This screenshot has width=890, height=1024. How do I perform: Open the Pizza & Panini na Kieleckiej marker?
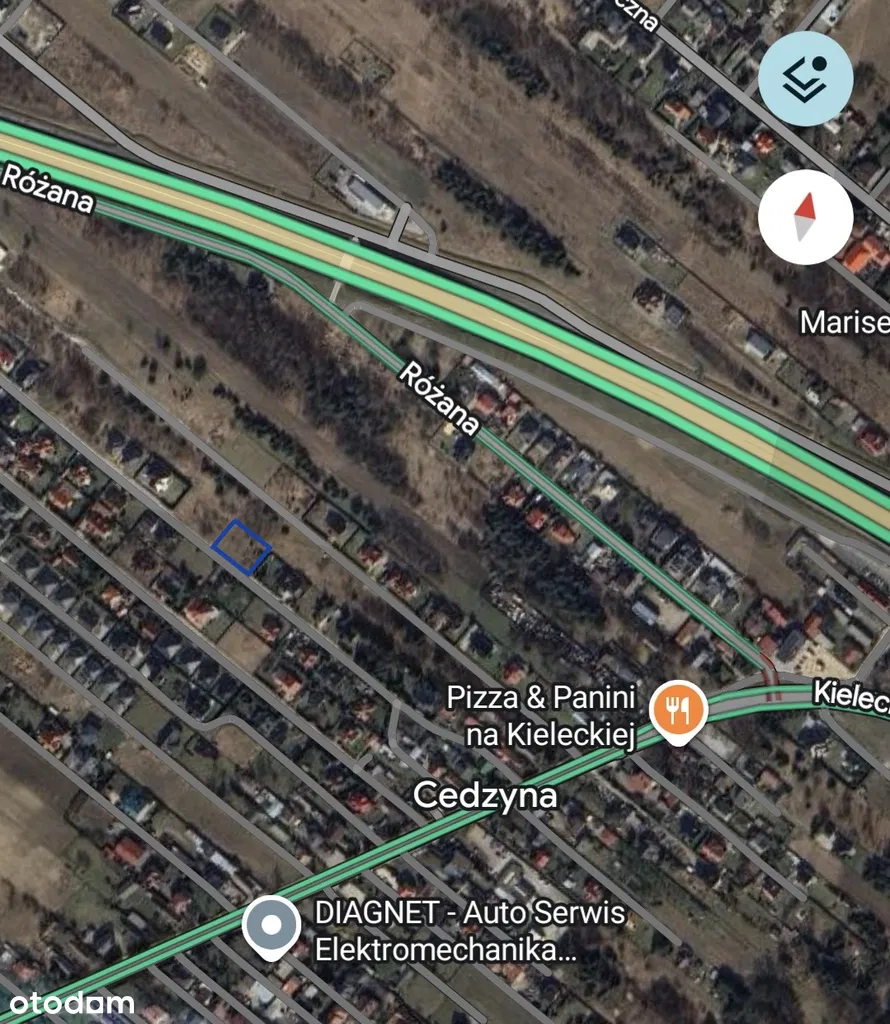coord(679,709)
